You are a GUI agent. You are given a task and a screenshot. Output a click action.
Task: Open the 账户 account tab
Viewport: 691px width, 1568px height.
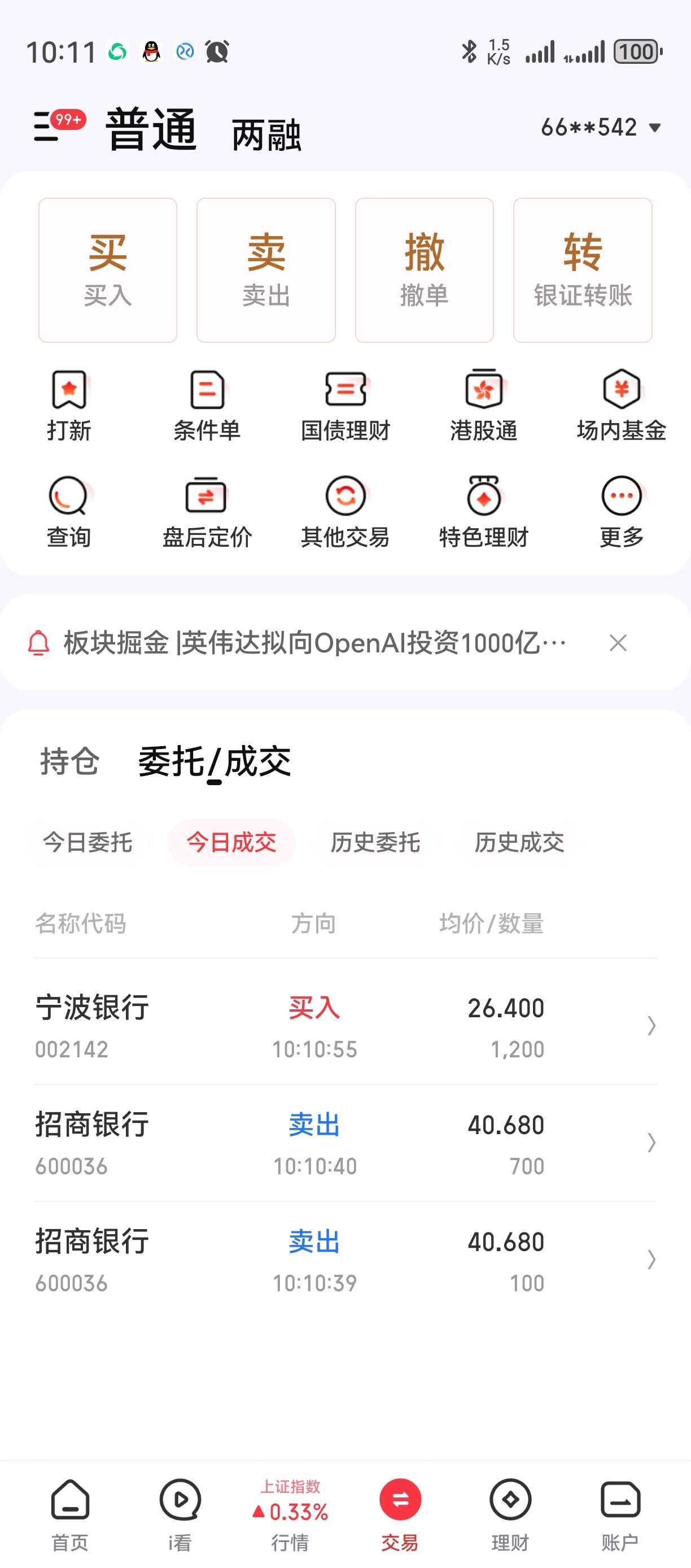tap(620, 1515)
